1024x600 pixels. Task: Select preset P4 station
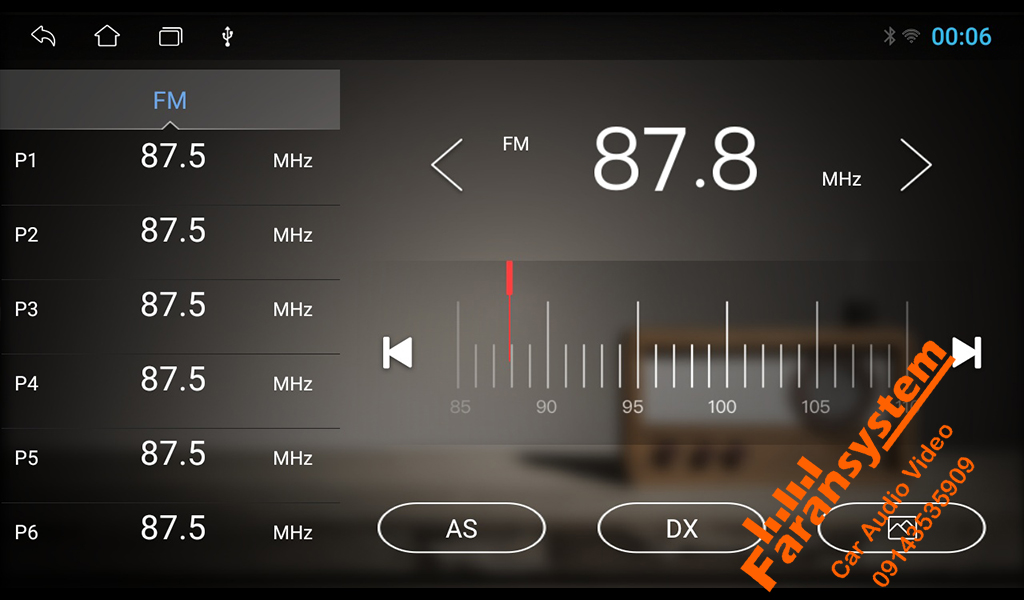click(x=170, y=382)
